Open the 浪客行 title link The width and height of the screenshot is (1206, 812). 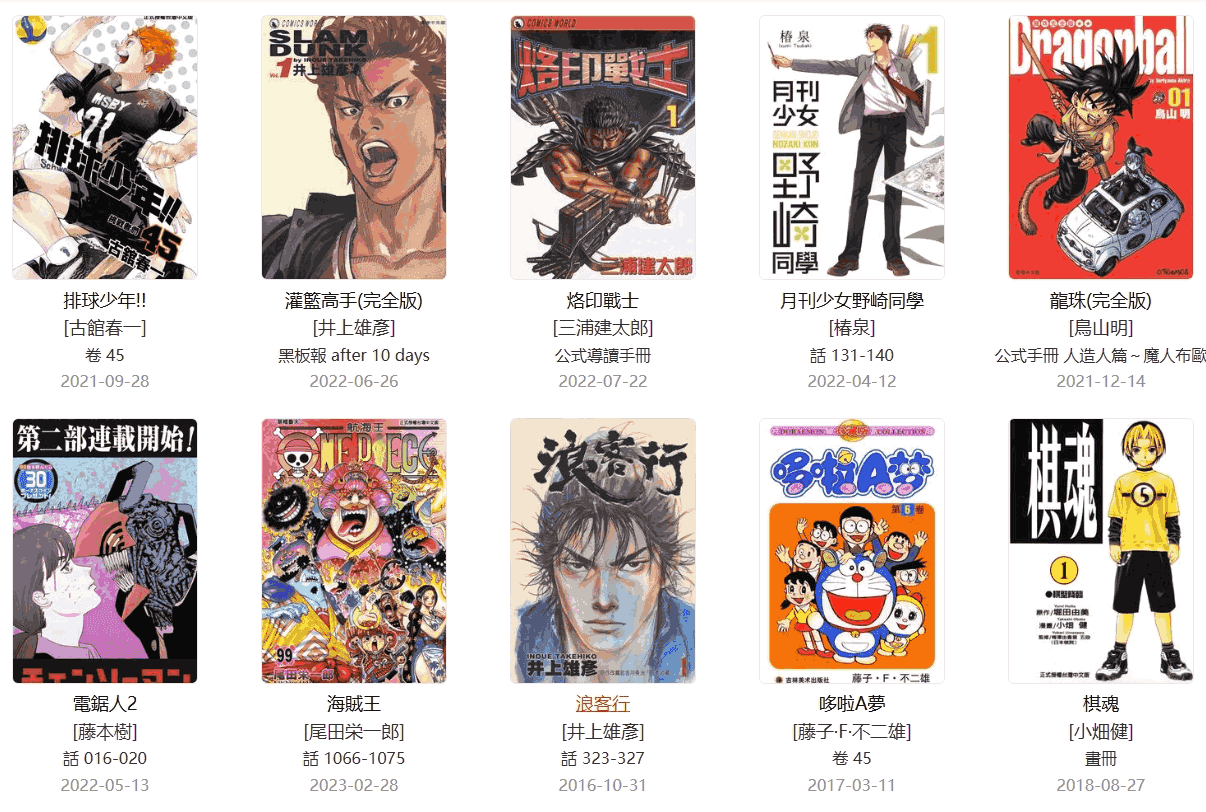click(x=602, y=704)
